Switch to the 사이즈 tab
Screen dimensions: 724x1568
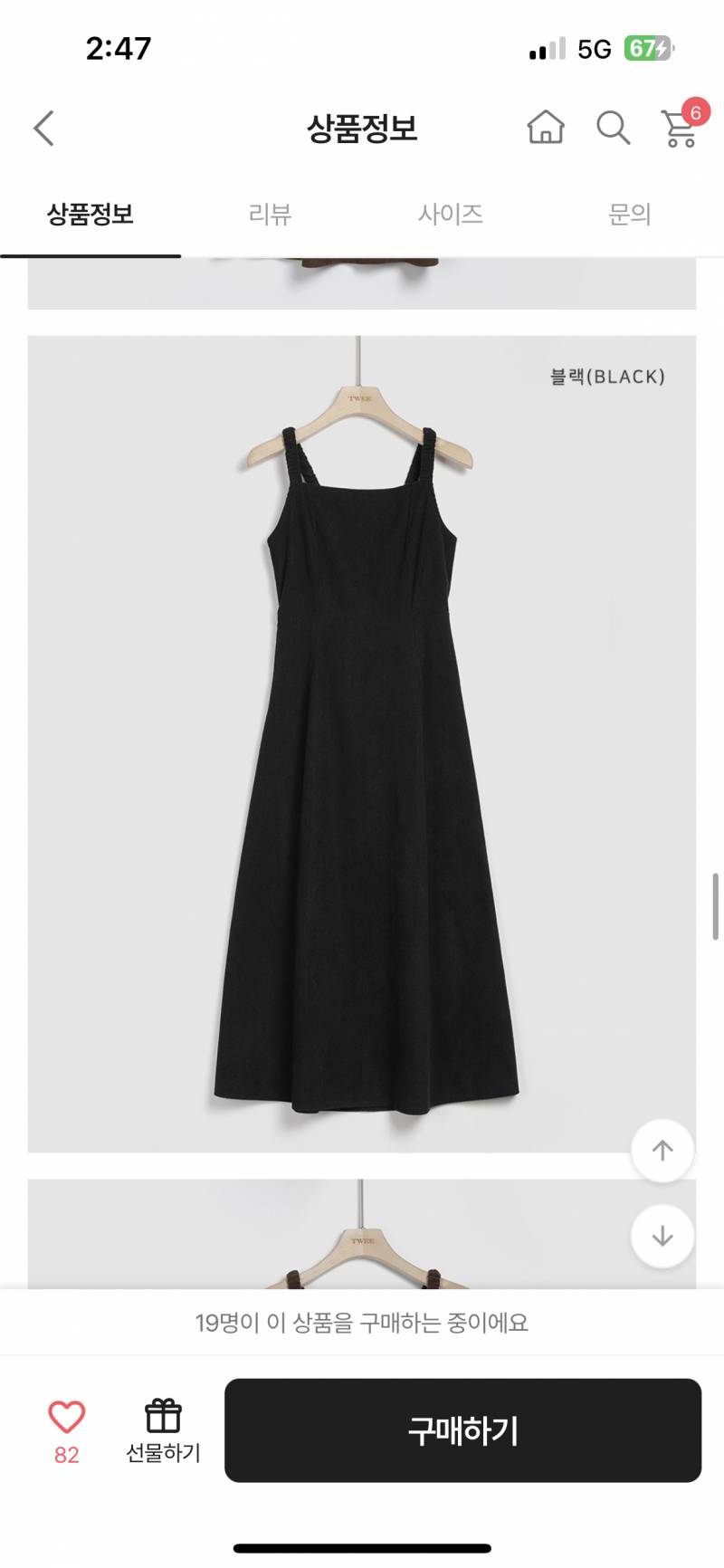pos(450,215)
